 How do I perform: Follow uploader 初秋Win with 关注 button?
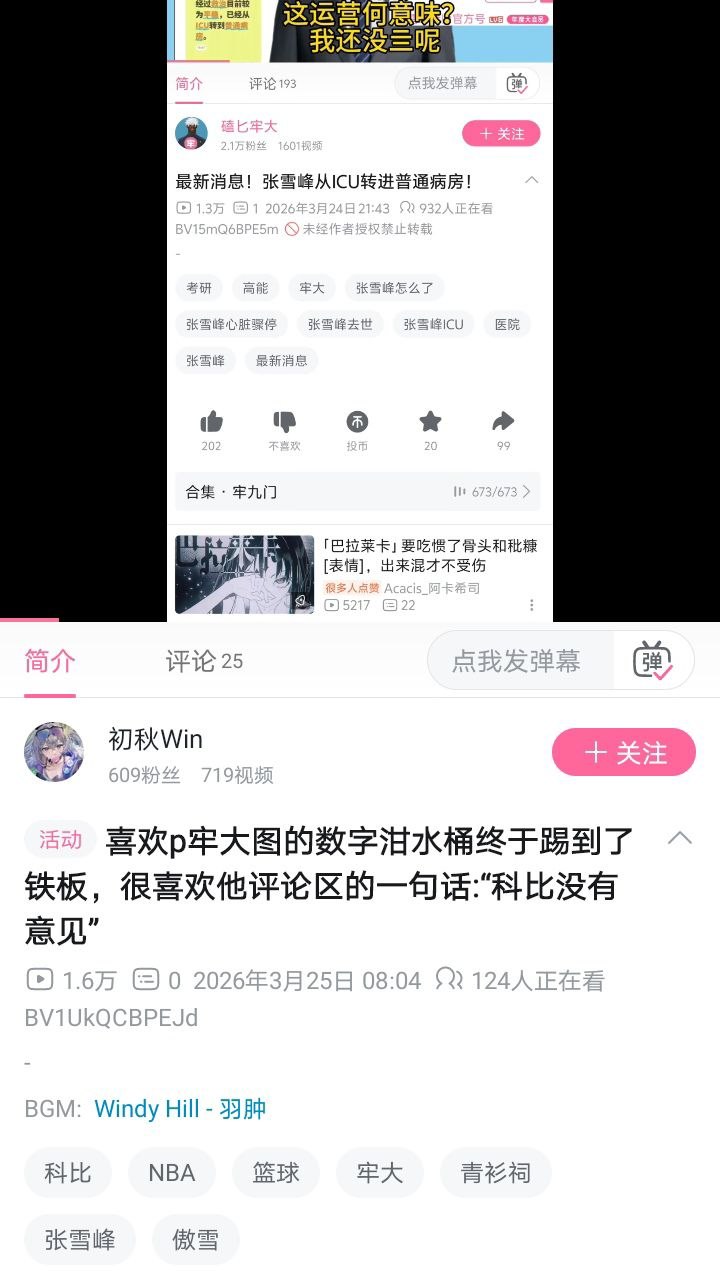624,753
